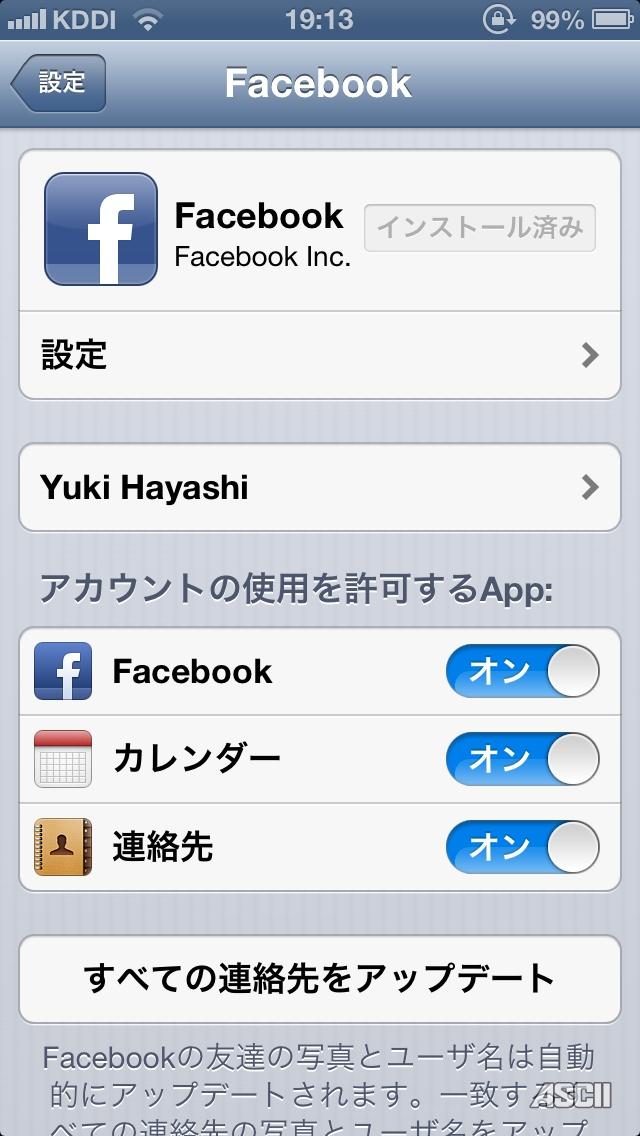This screenshot has height=1136, width=640.
Task: Open the Yuki Hayashi account row
Action: click(x=319, y=488)
